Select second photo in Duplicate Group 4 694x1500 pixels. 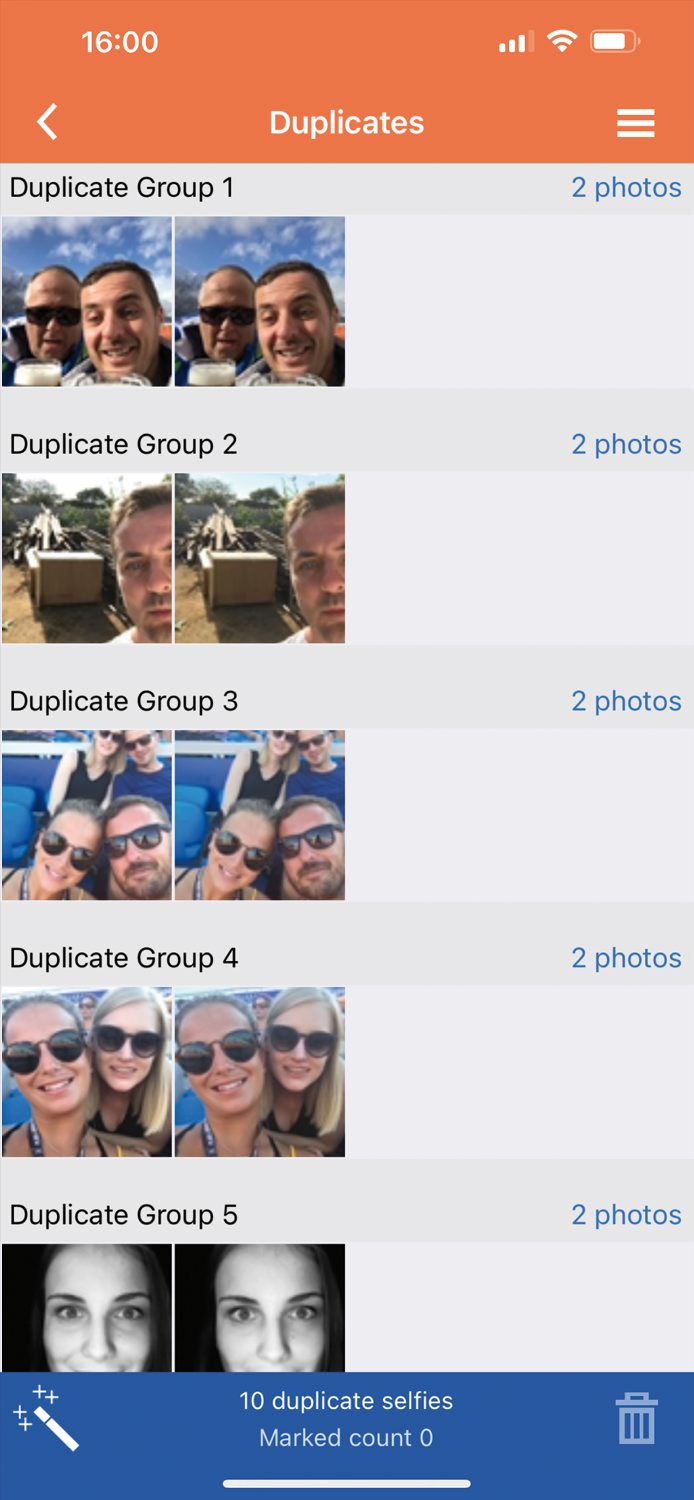click(x=260, y=1072)
